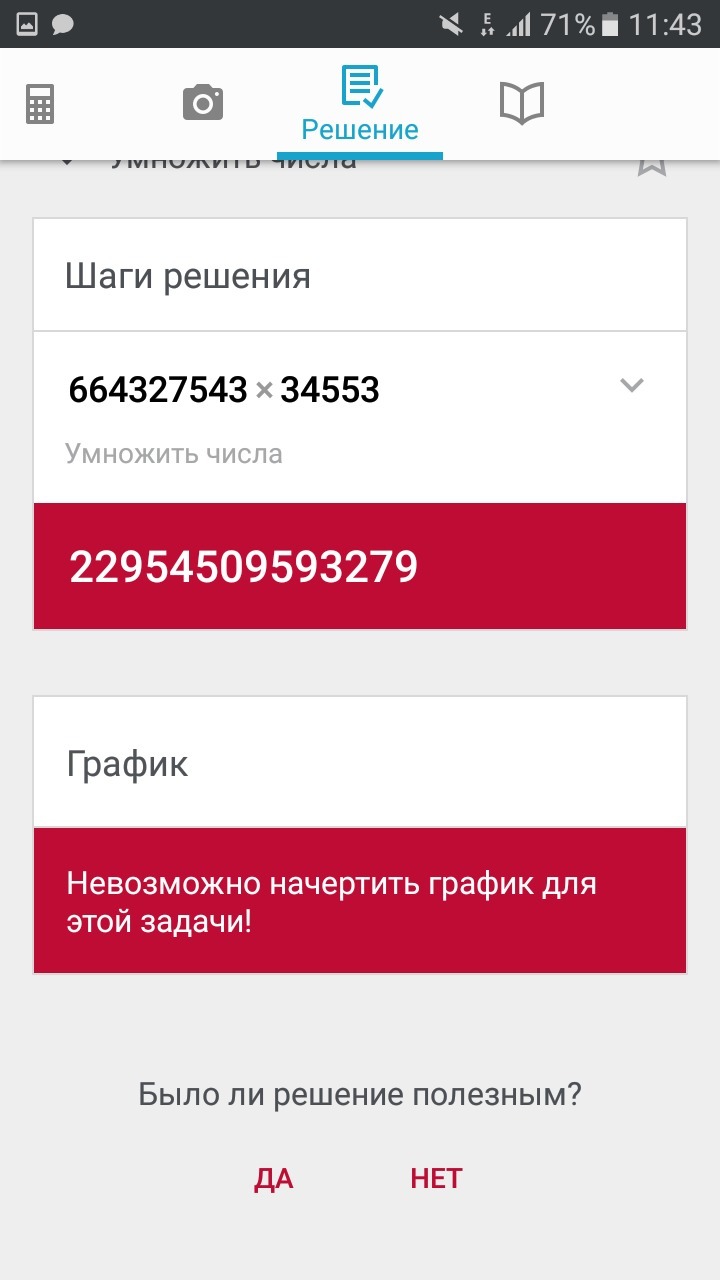Open the camera tab
The width and height of the screenshot is (720, 1280).
[x=203, y=103]
